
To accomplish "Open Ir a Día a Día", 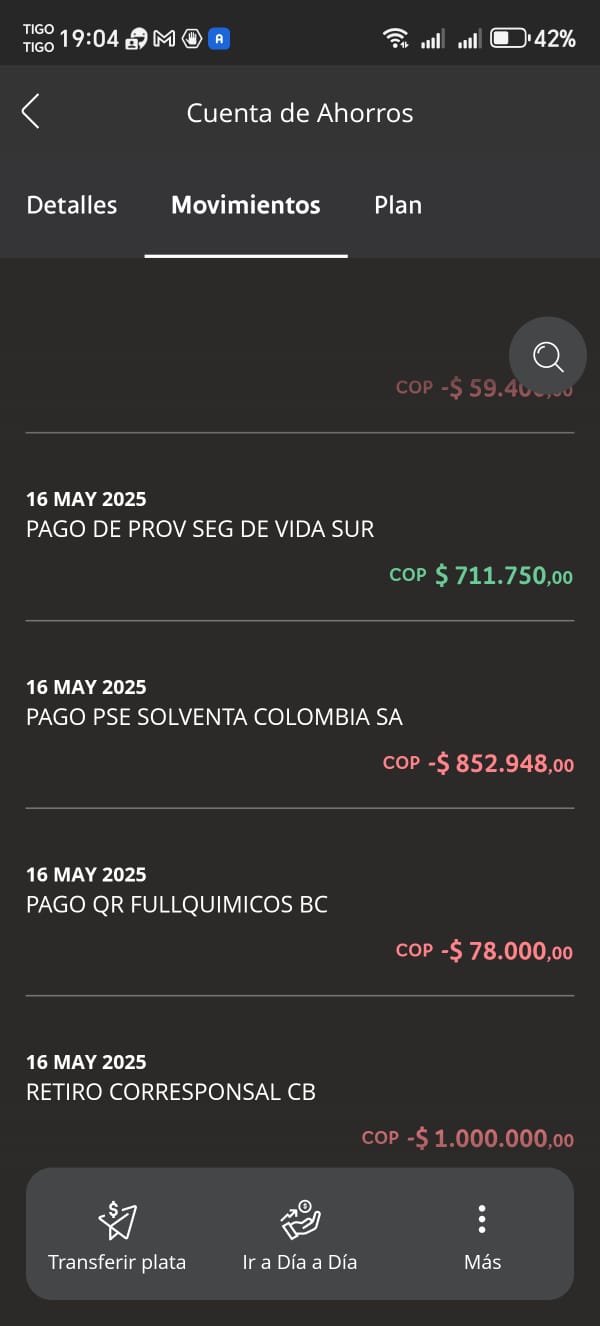I will 299,1234.
